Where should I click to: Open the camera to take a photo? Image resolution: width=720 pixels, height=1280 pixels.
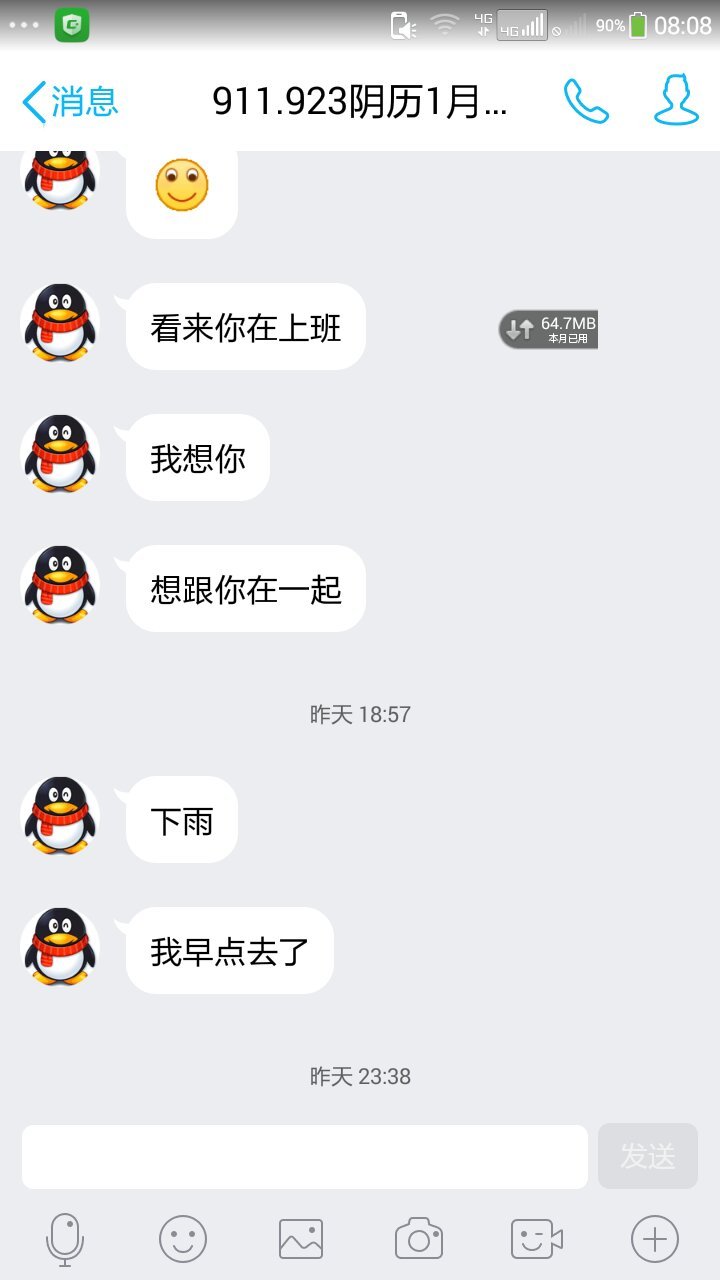419,1240
